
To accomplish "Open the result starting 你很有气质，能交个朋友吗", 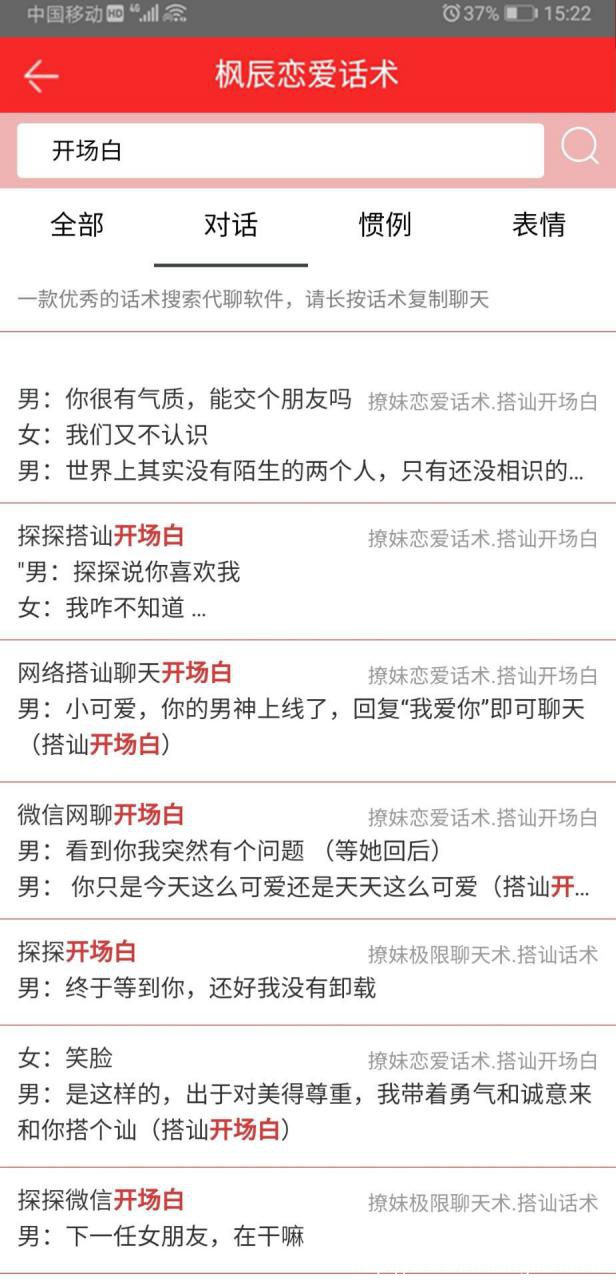I will click(308, 435).
